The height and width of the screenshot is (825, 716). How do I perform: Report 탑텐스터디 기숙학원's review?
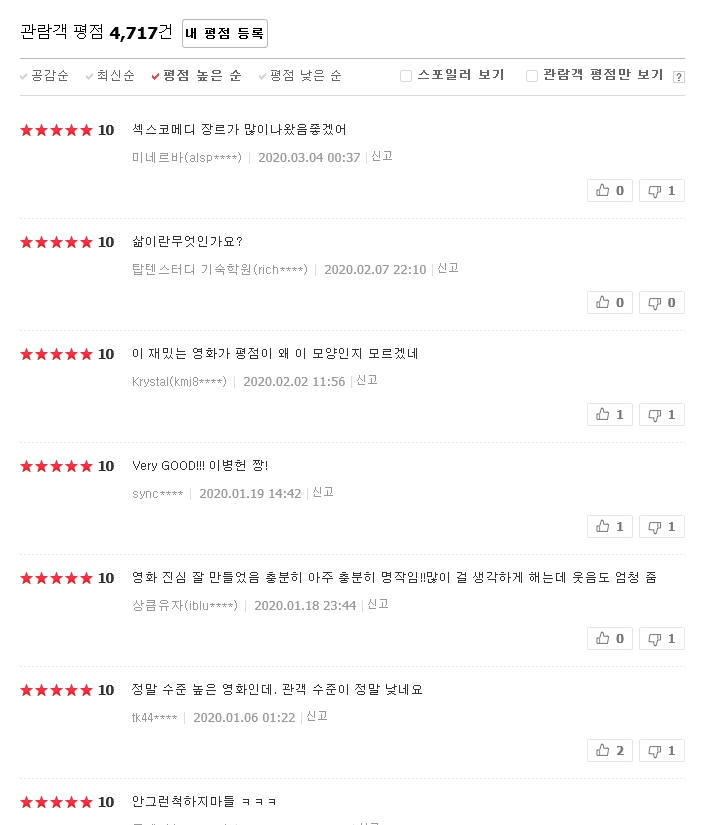coord(448,268)
